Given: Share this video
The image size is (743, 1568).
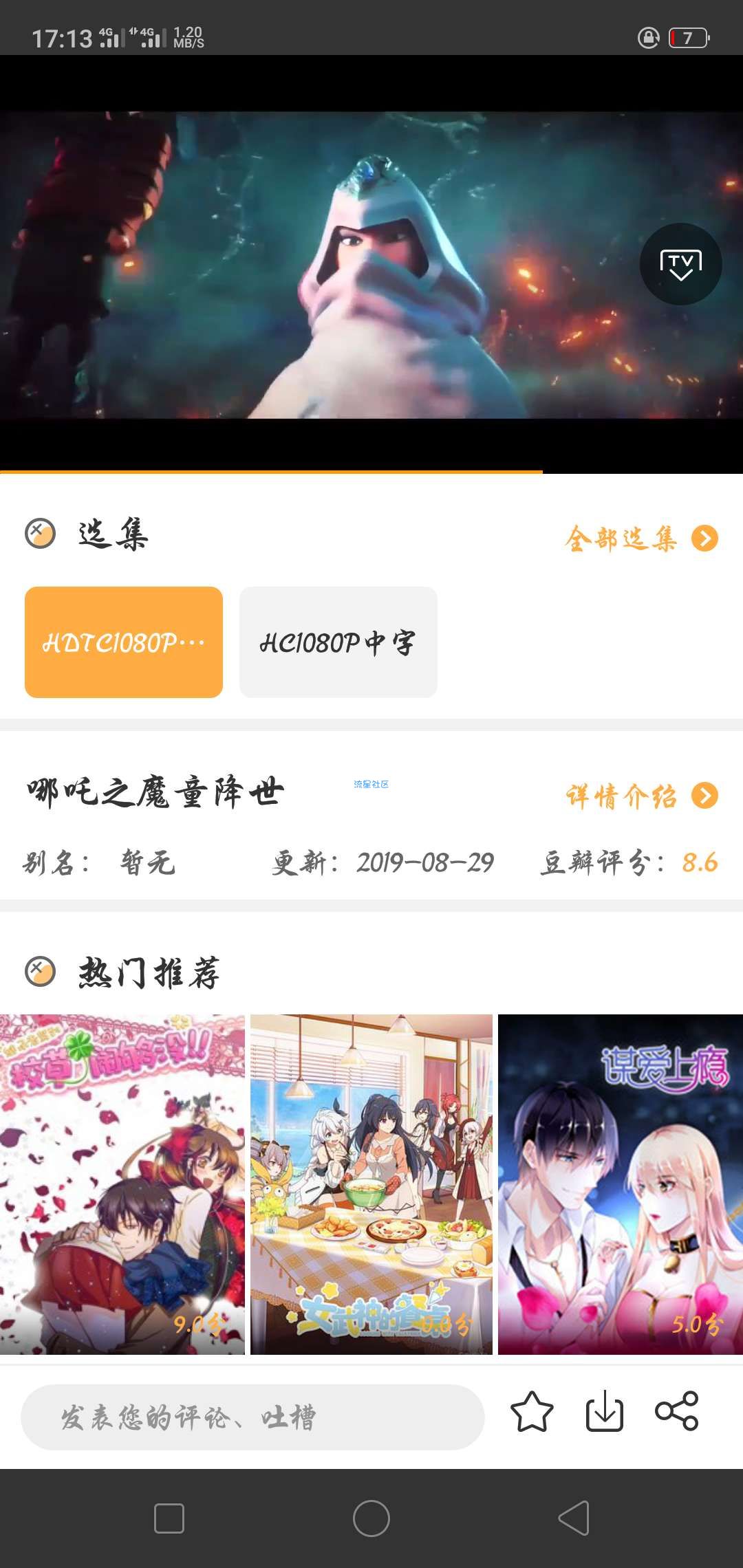Looking at the screenshot, I should pyautogui.click(x=677, y=1412).
